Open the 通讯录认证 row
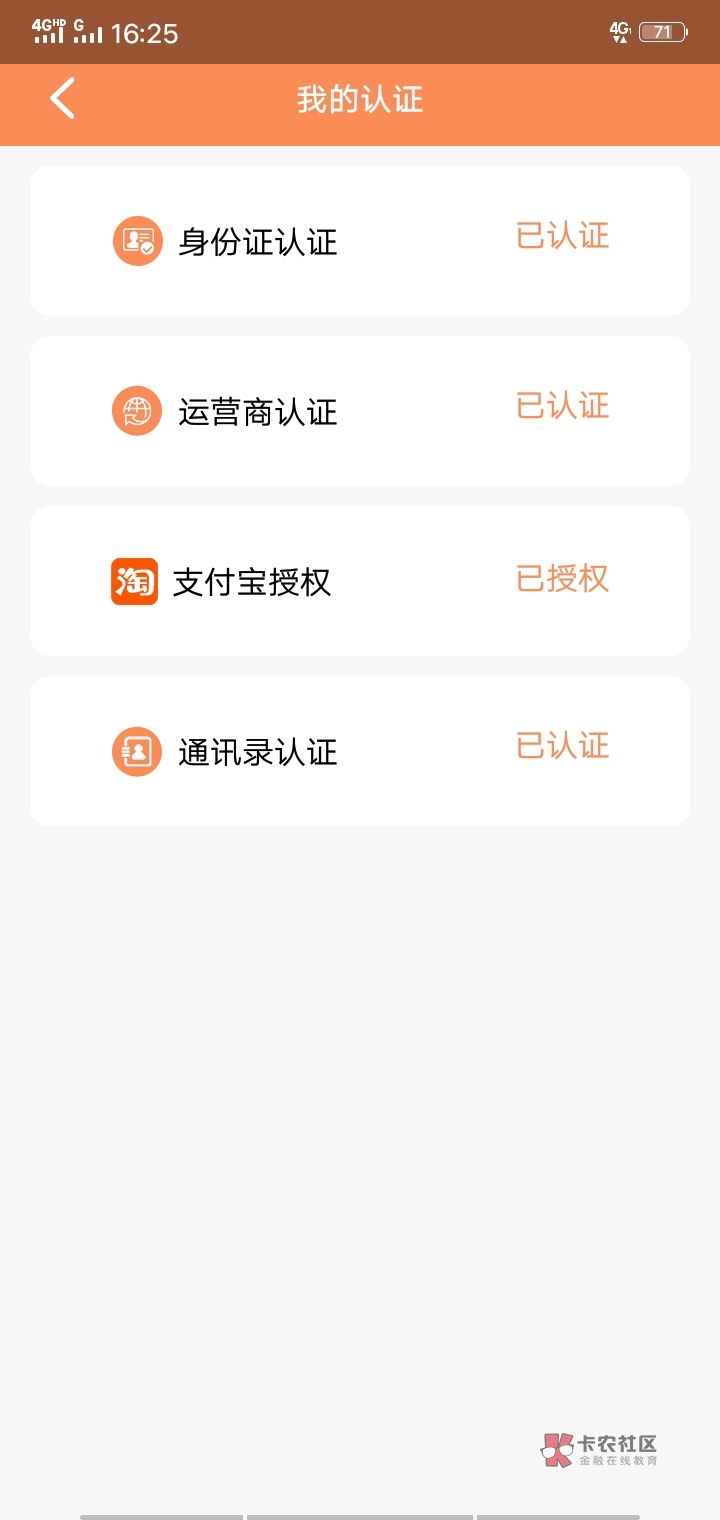720x1520 pixels. point(360,751)
